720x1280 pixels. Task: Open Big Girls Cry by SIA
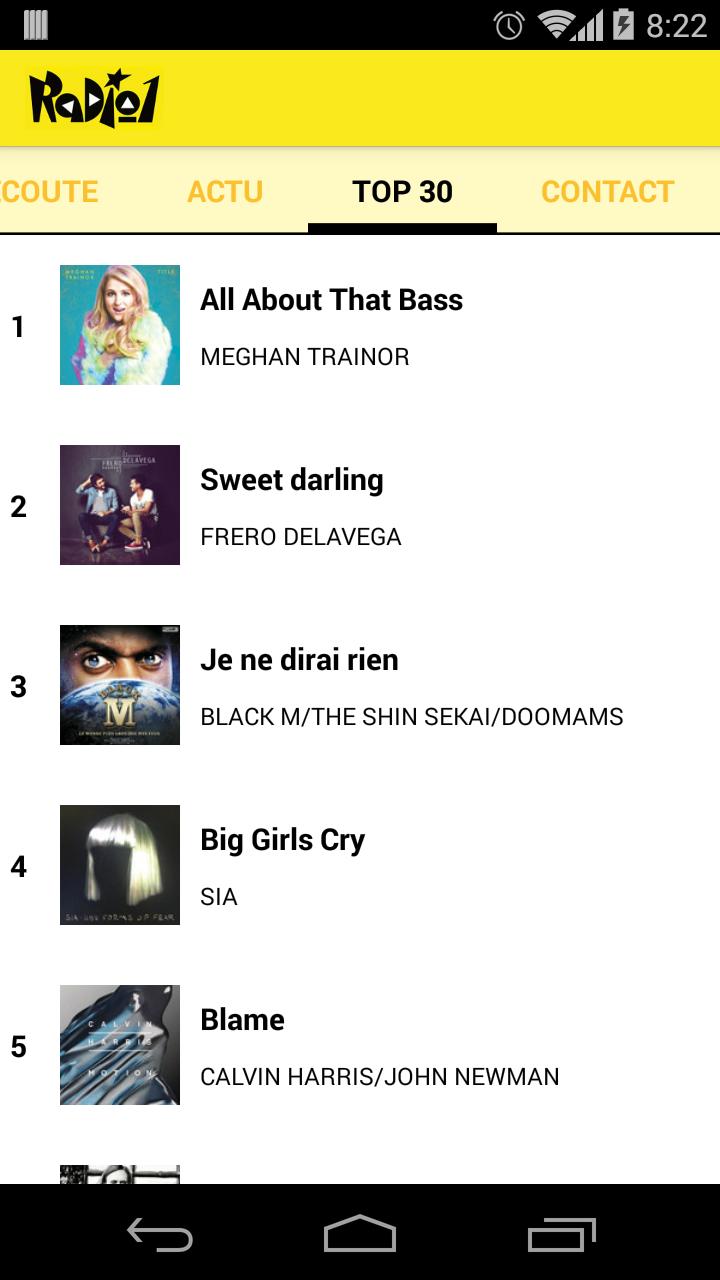[360, 866]
